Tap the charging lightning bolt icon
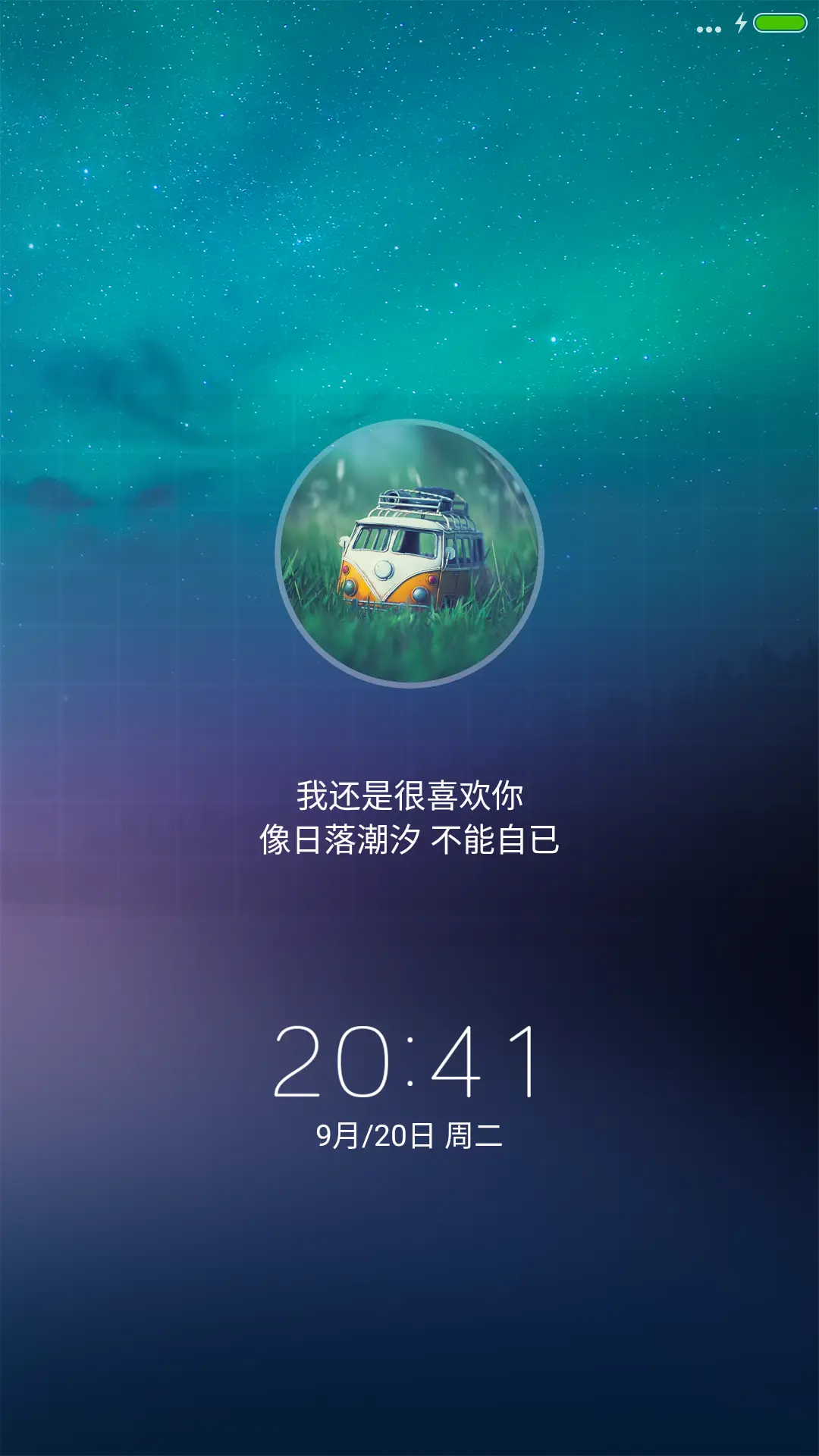This screenshot has width=819, height=1456. [739, 24]
